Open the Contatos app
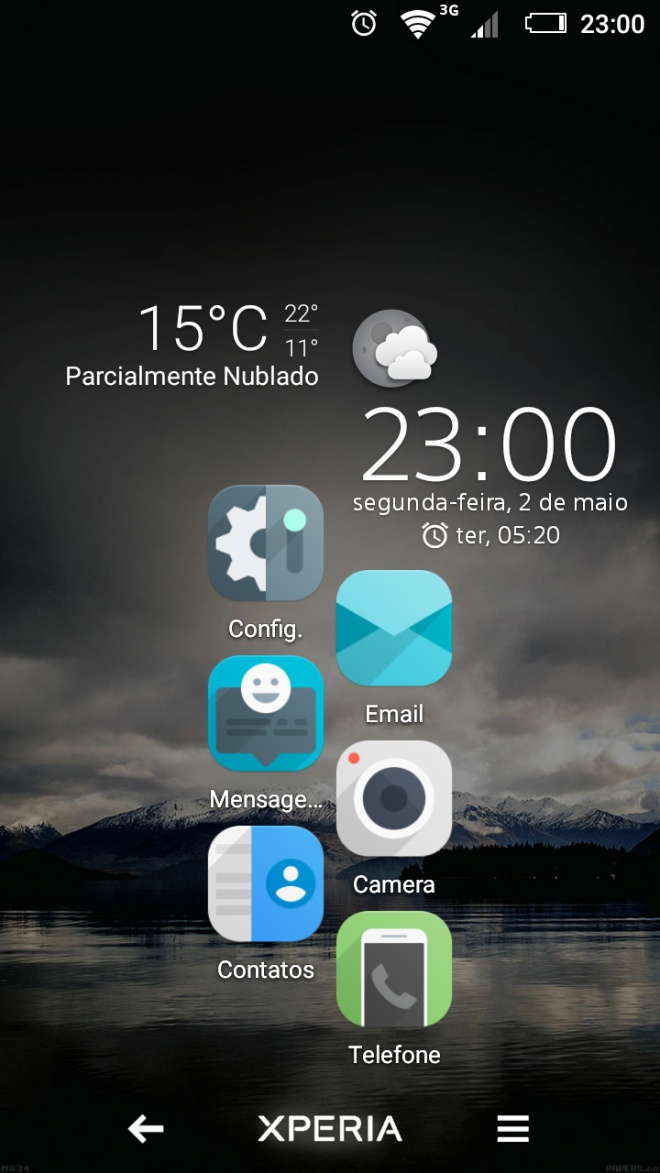The height and width of the screenshot is (1173, 660). click(x=265, y=884)
